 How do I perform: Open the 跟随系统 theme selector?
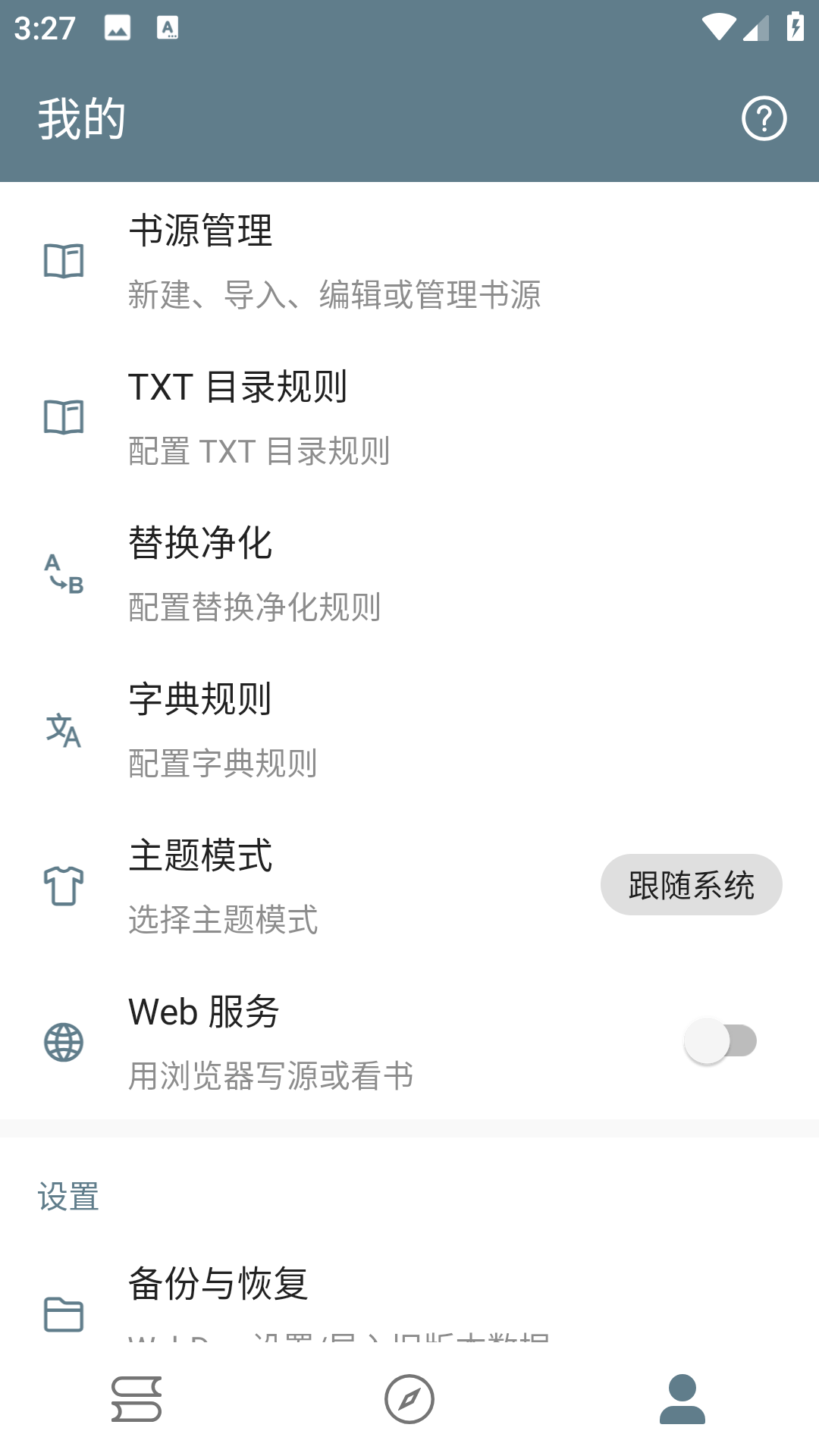691,883
